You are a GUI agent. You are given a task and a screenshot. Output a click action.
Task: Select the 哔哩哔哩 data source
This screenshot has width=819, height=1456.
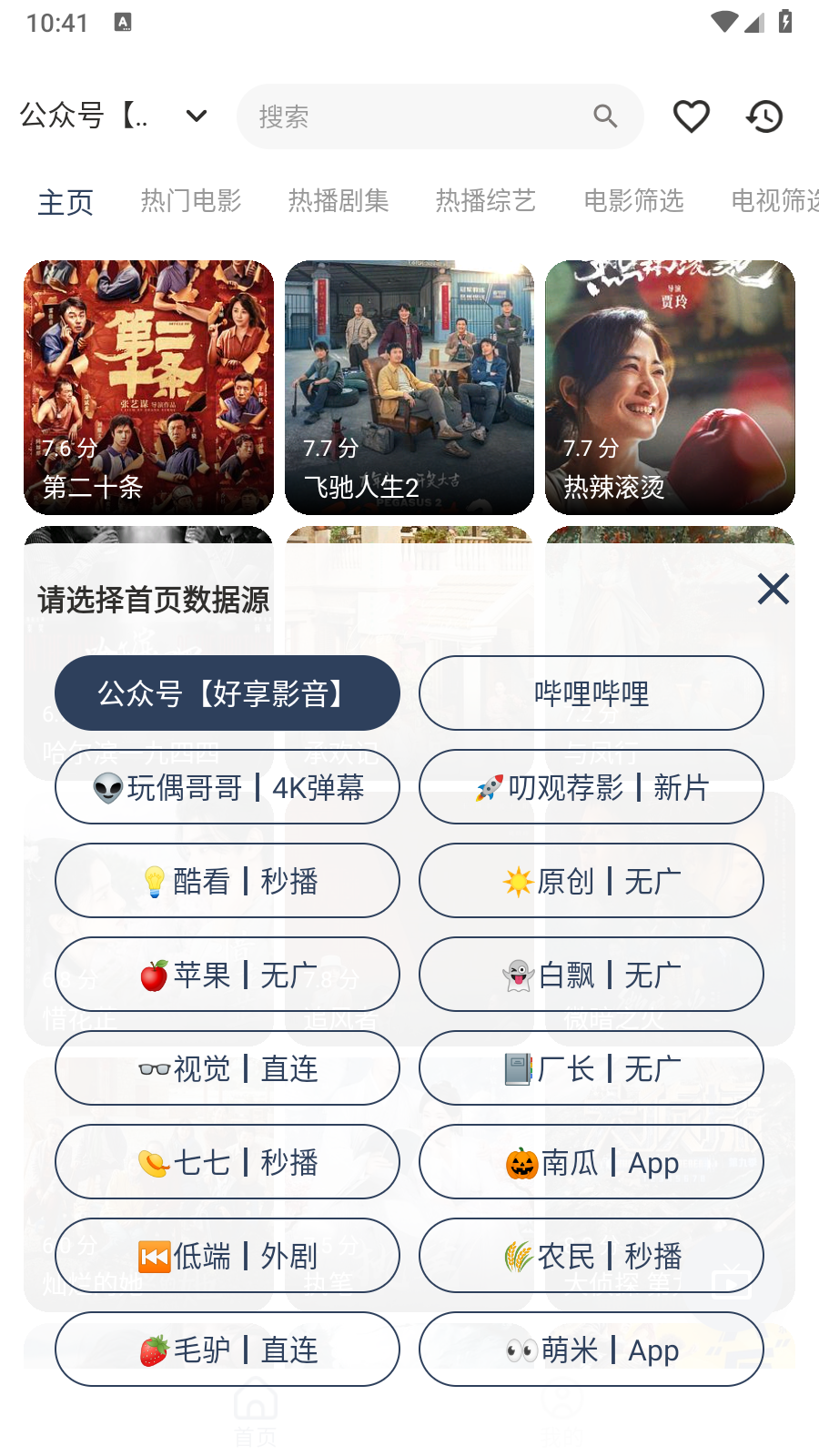click(591, 693)
